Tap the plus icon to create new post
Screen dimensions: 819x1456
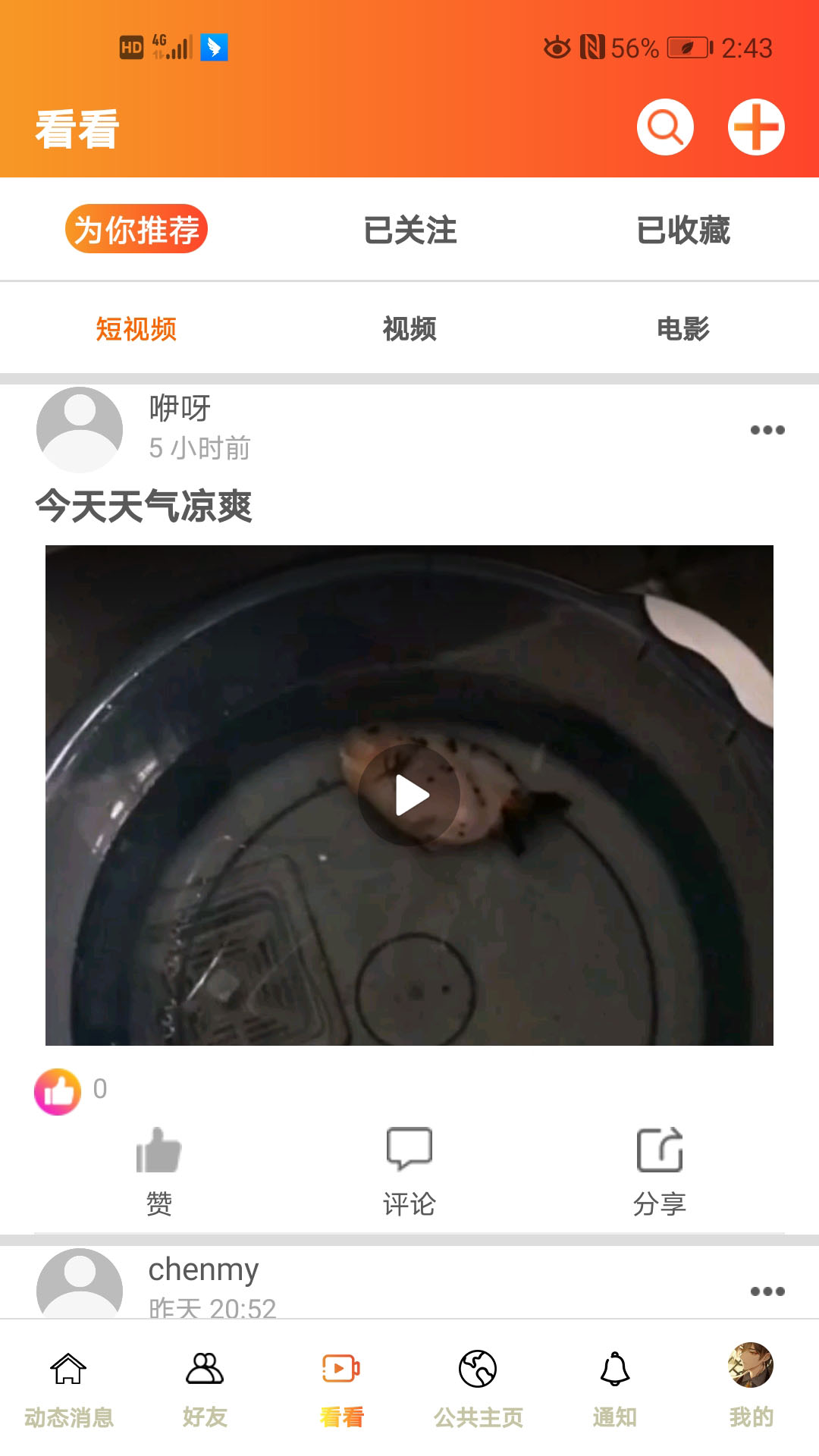click(x=755, y=127)
